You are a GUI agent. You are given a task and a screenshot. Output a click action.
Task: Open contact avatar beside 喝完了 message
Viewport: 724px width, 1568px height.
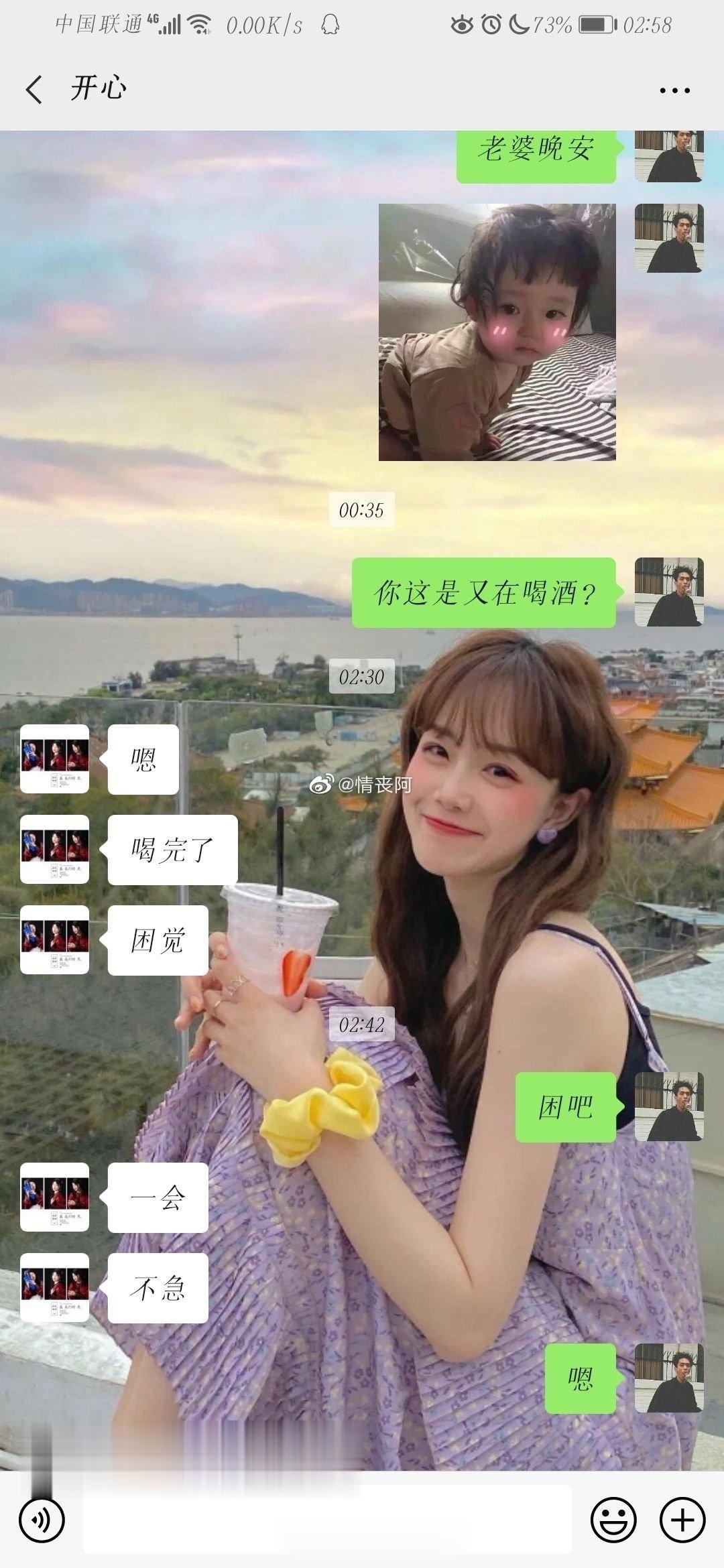54,849
